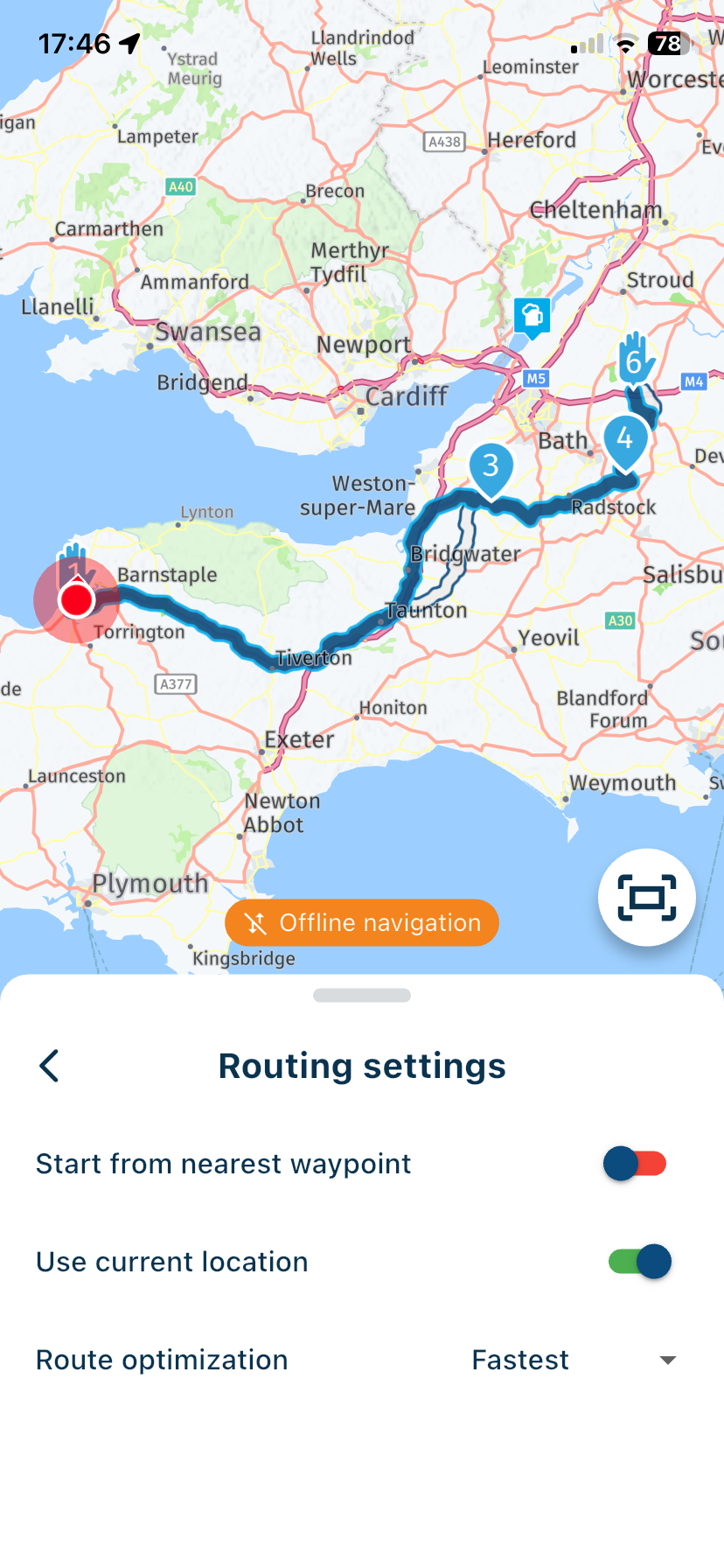Turn off Use current location
Screen dimensions: 724x1568
point(639,1262)
